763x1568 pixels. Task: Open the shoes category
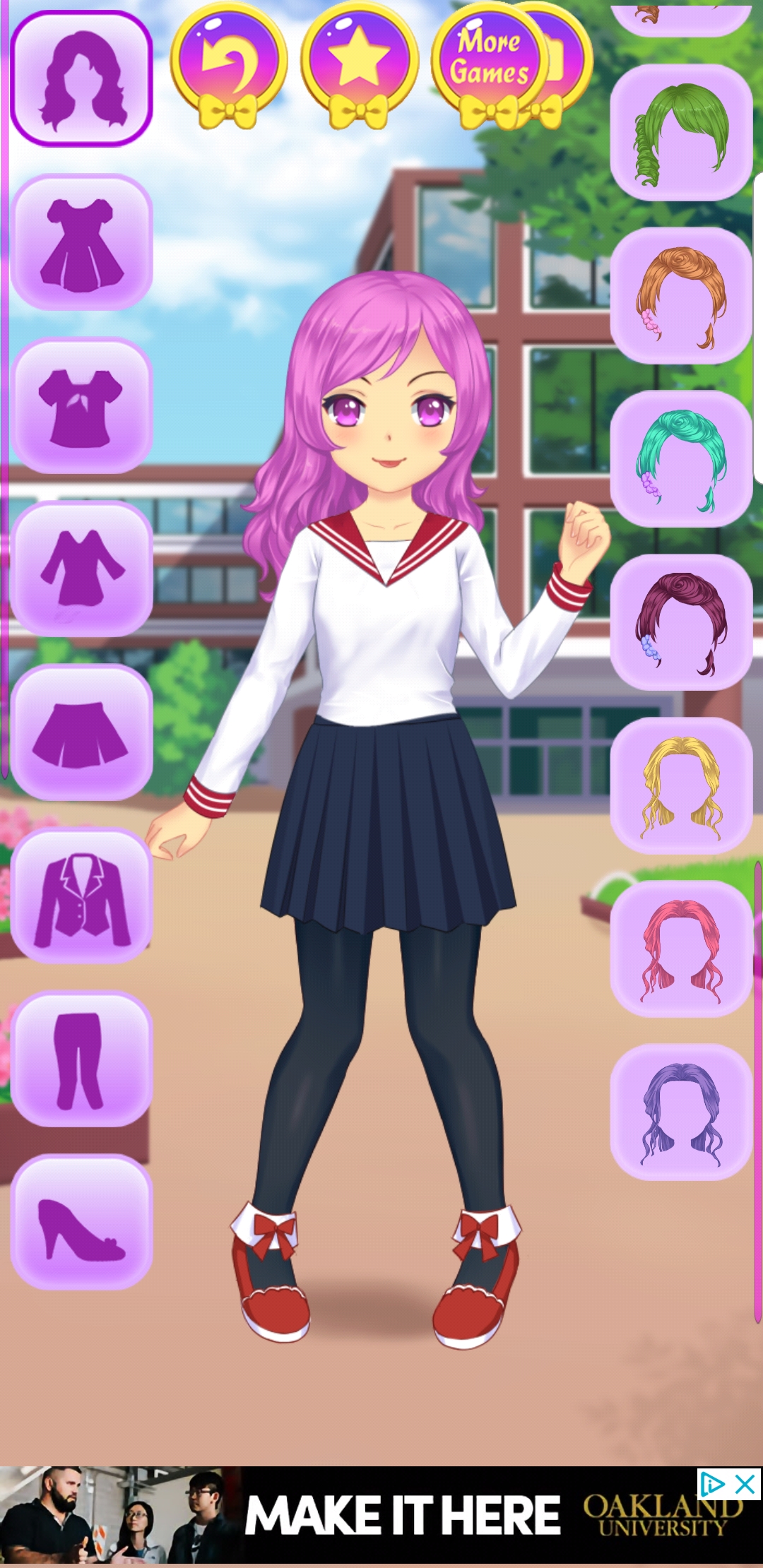(81, 1221)
